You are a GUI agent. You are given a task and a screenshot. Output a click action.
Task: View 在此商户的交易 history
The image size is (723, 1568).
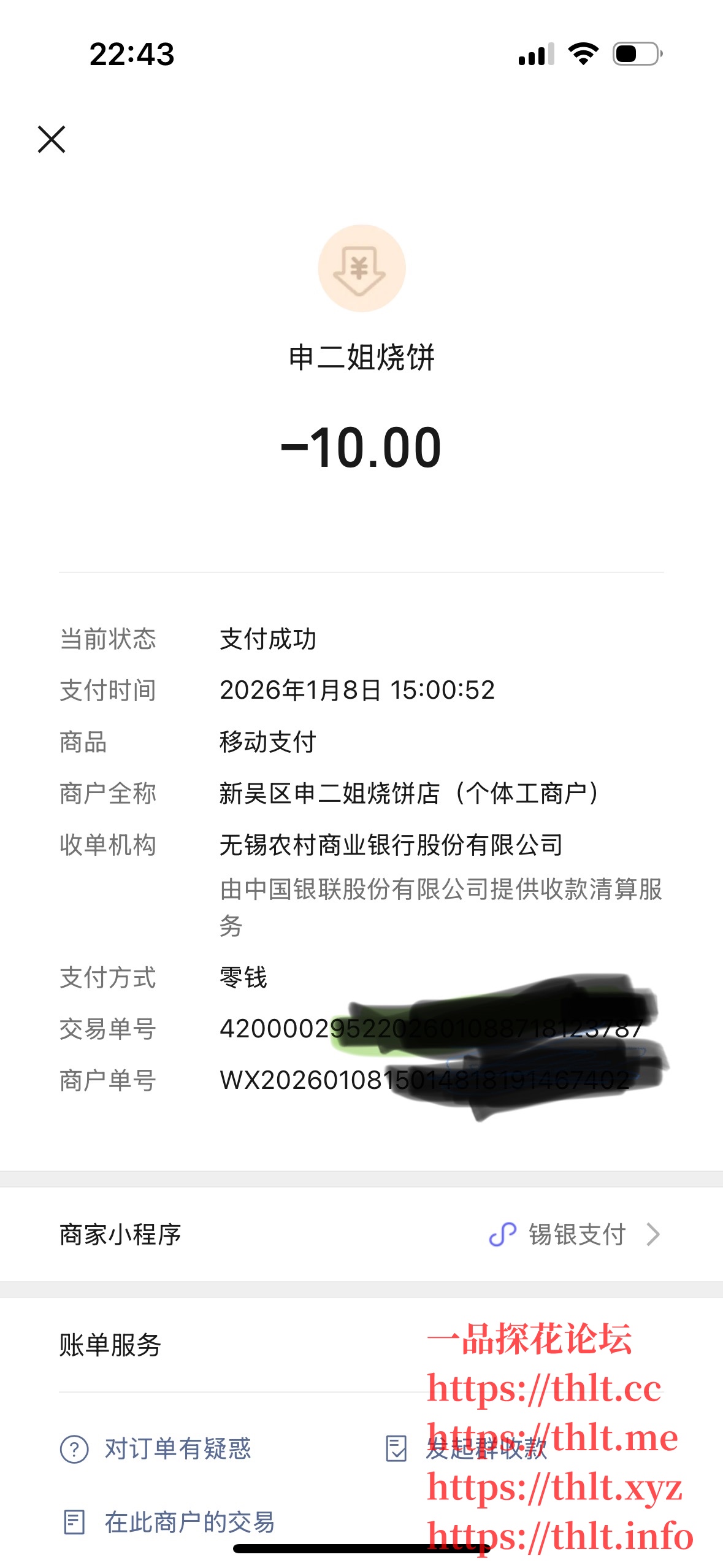tap(170, 1523)
